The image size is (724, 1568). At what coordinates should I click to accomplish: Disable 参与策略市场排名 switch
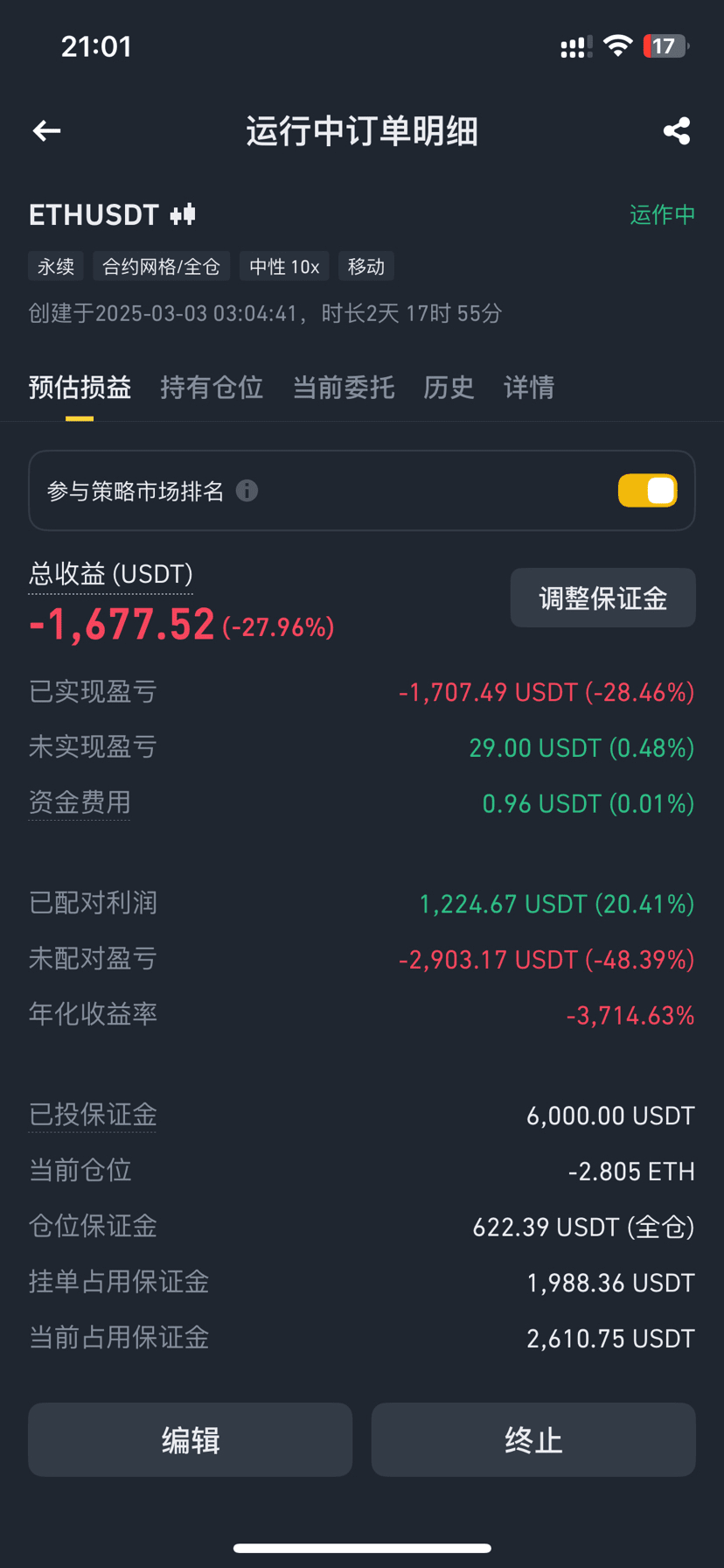pos(648,490)
